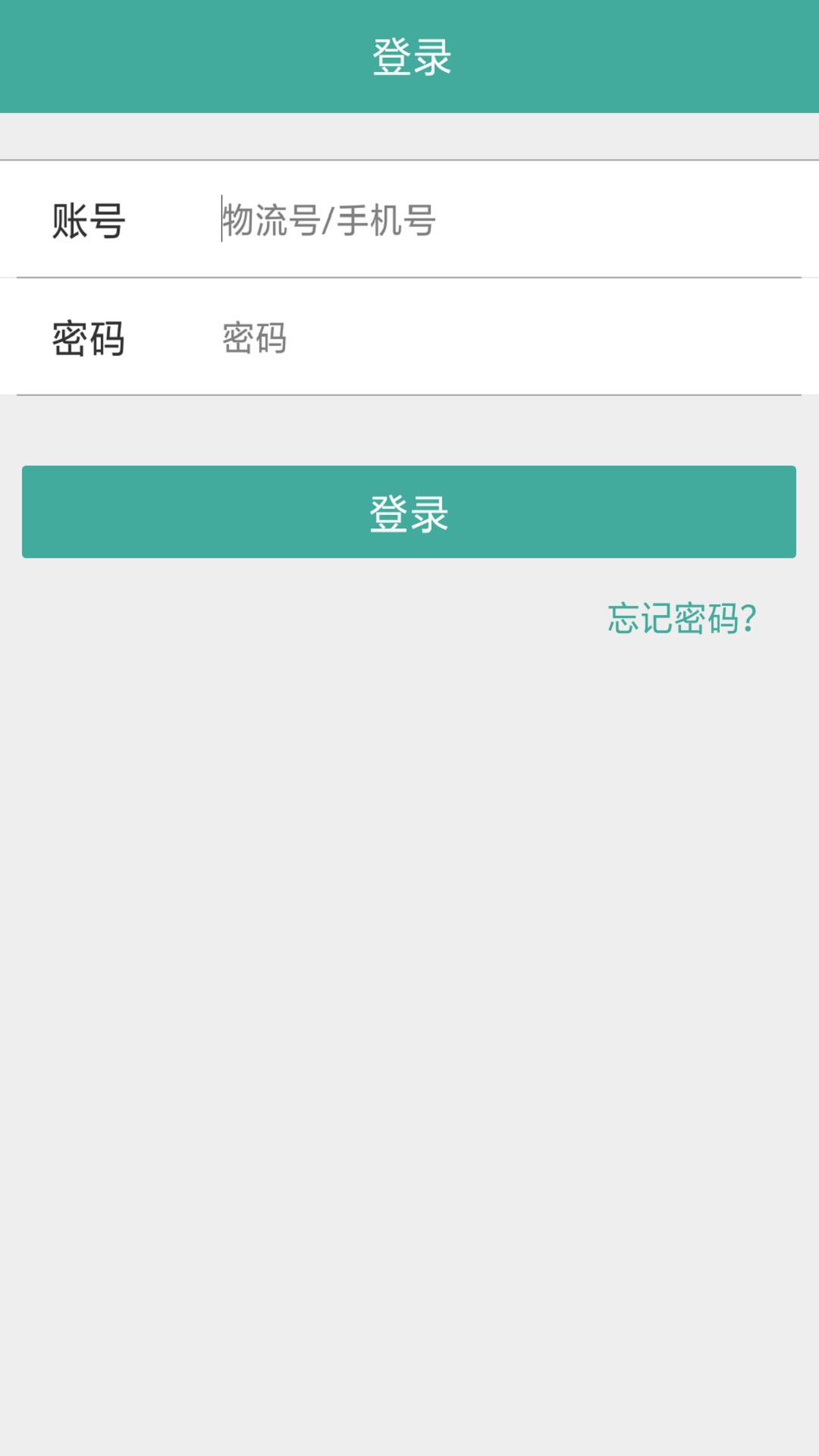819x1456 pixels.
Task: Tap the green 登录 button to sign in
Action: coord(409,512)
